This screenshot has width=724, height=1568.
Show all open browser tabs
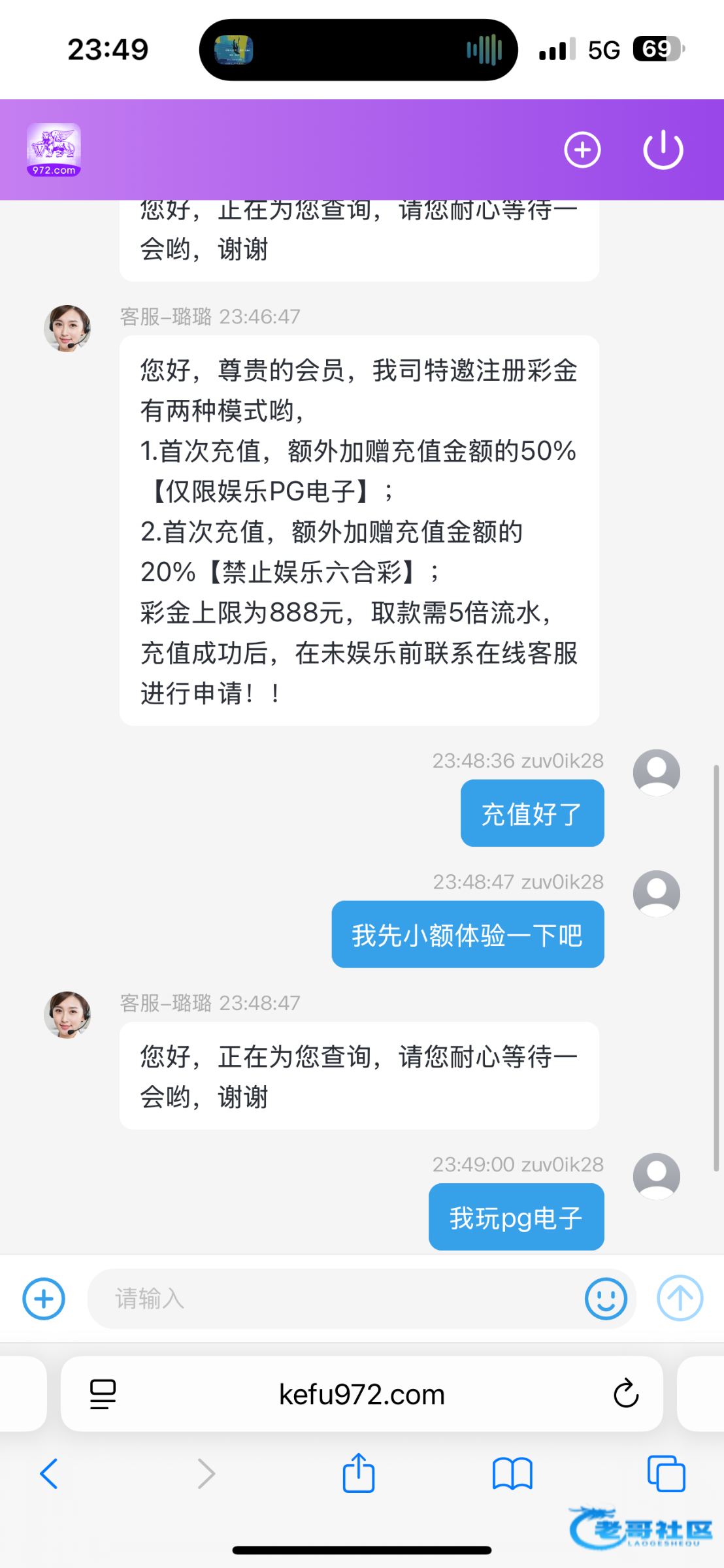(x=666, y=1474)
